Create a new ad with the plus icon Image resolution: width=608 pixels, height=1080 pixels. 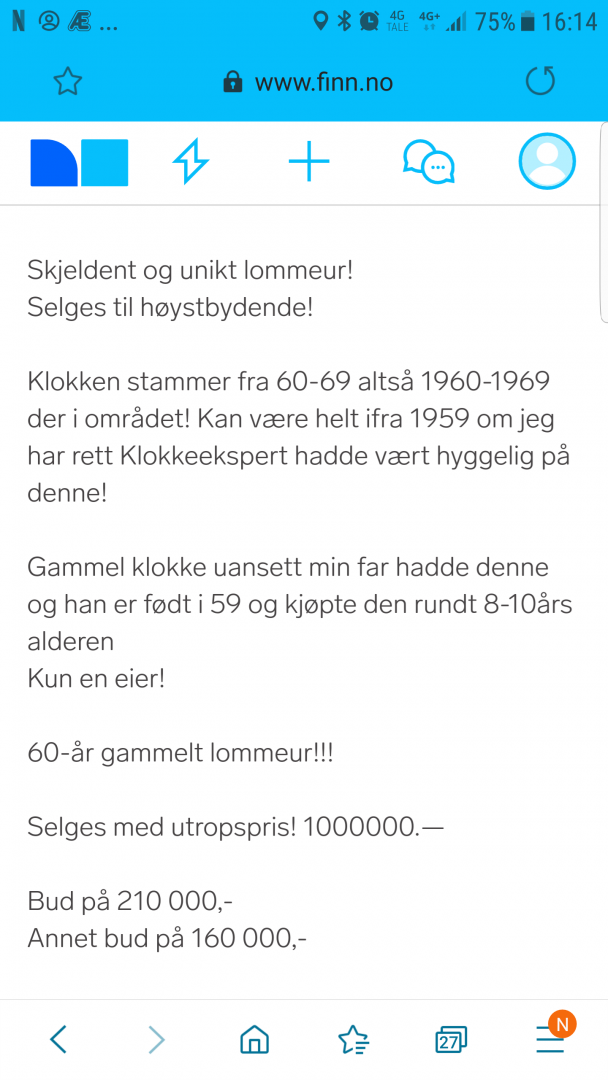308,161
